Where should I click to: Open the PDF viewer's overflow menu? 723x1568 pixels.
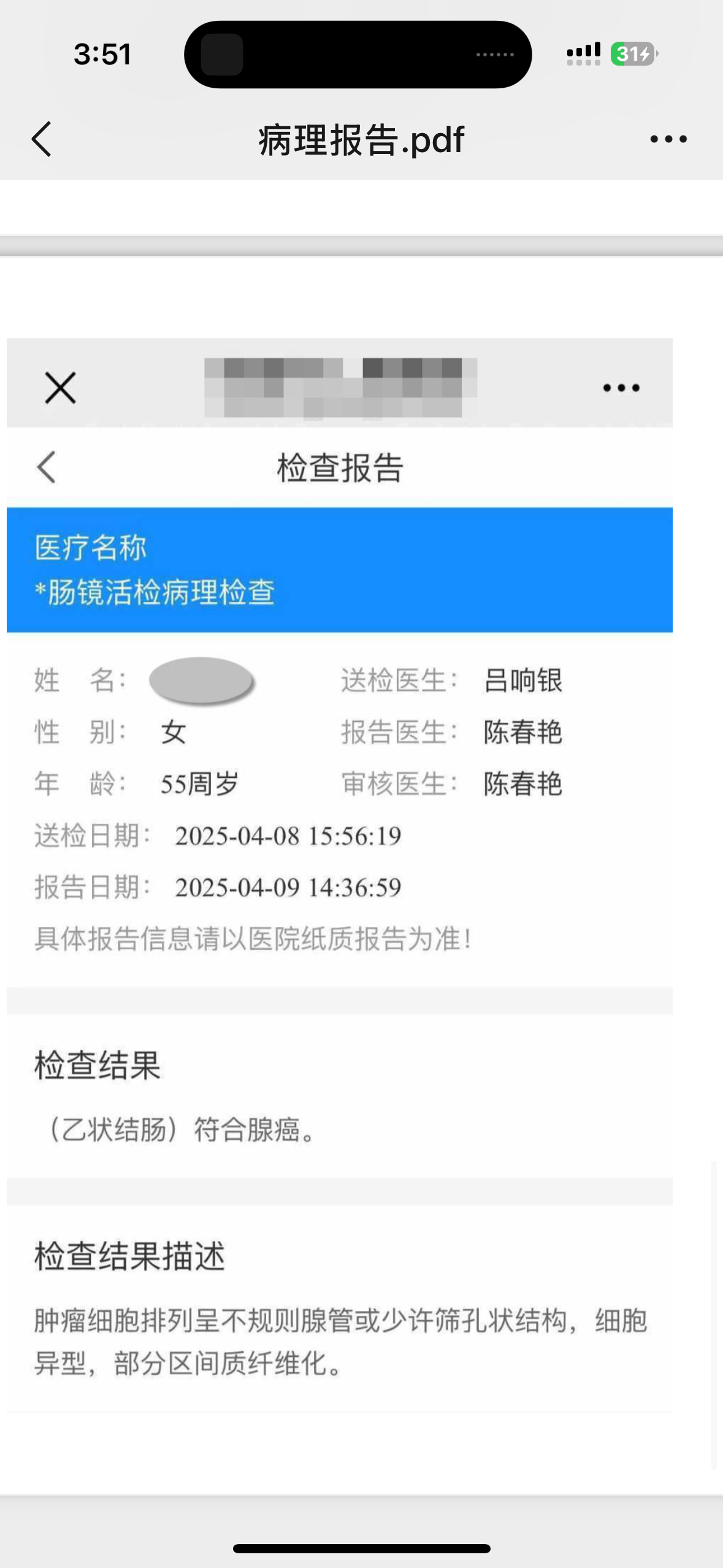pos(668,139)
